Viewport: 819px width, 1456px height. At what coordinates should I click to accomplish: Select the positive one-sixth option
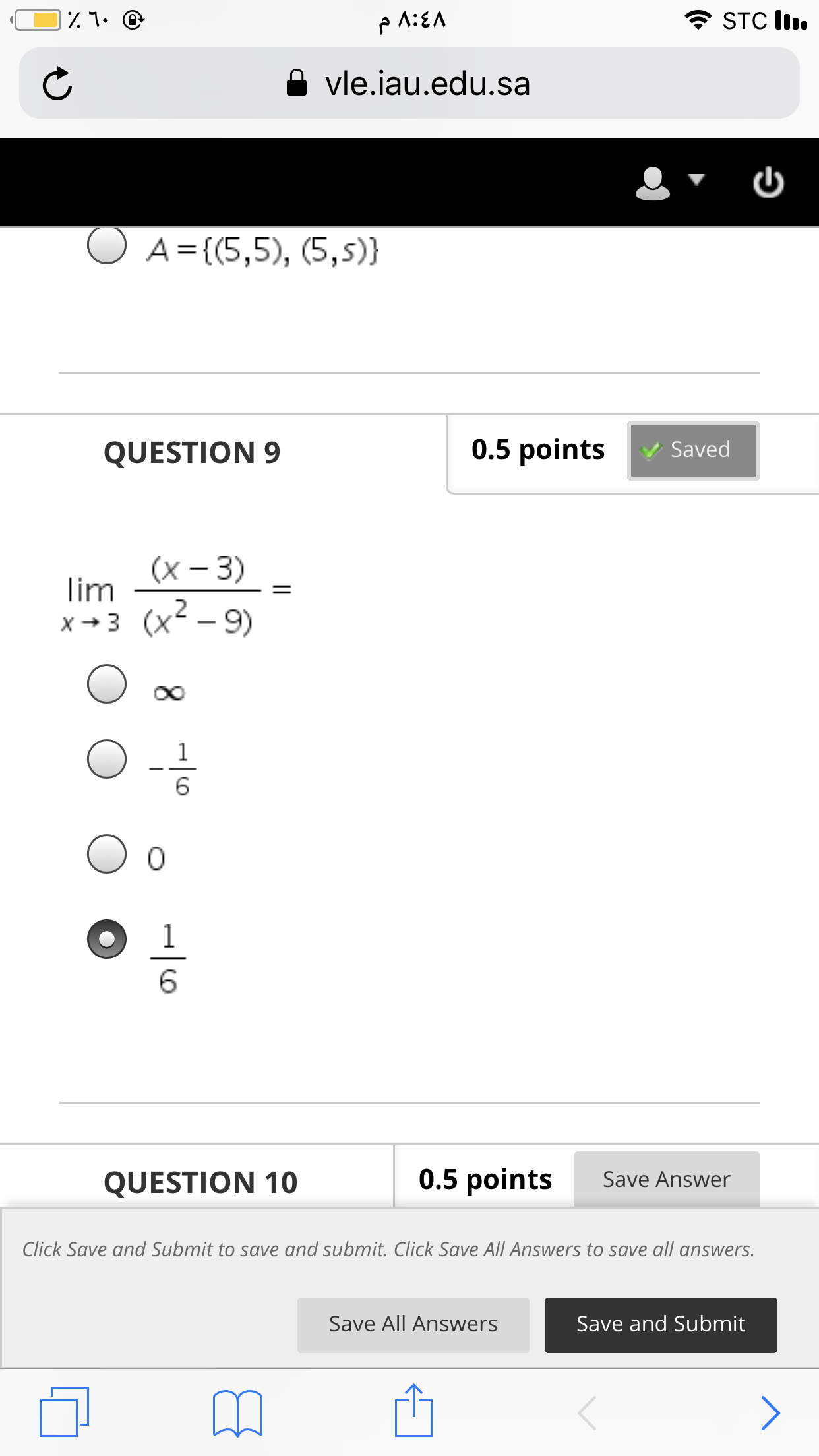click(107, 938)
